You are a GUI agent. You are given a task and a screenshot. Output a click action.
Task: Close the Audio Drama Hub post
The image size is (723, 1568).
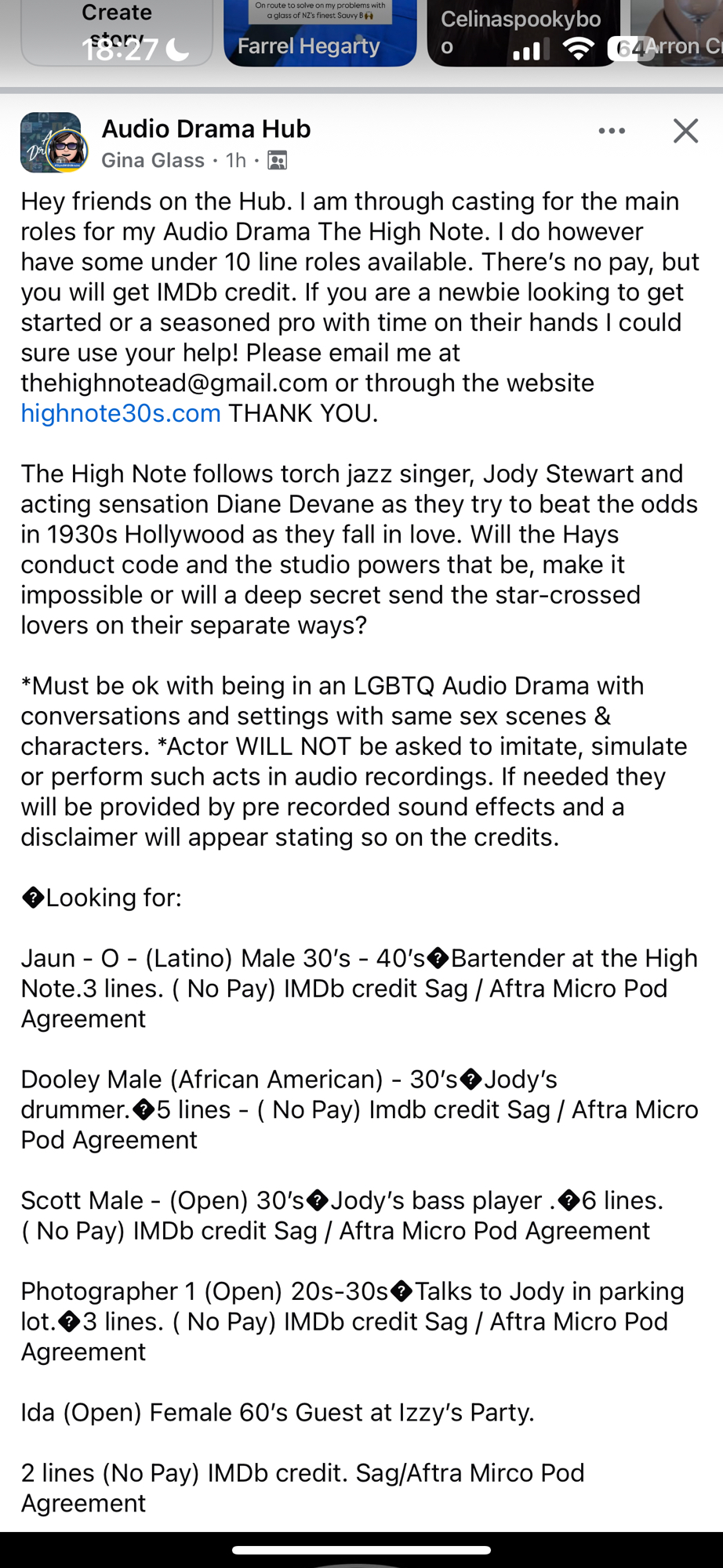(x=685, y=131)
